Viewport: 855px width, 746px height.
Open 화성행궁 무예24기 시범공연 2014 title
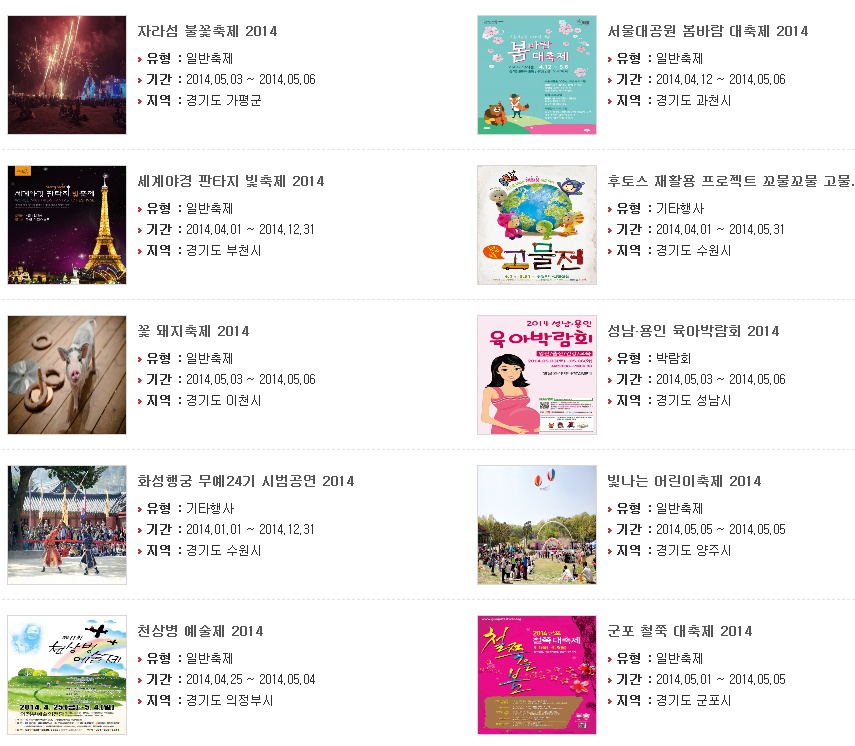[x=246, y=481]
